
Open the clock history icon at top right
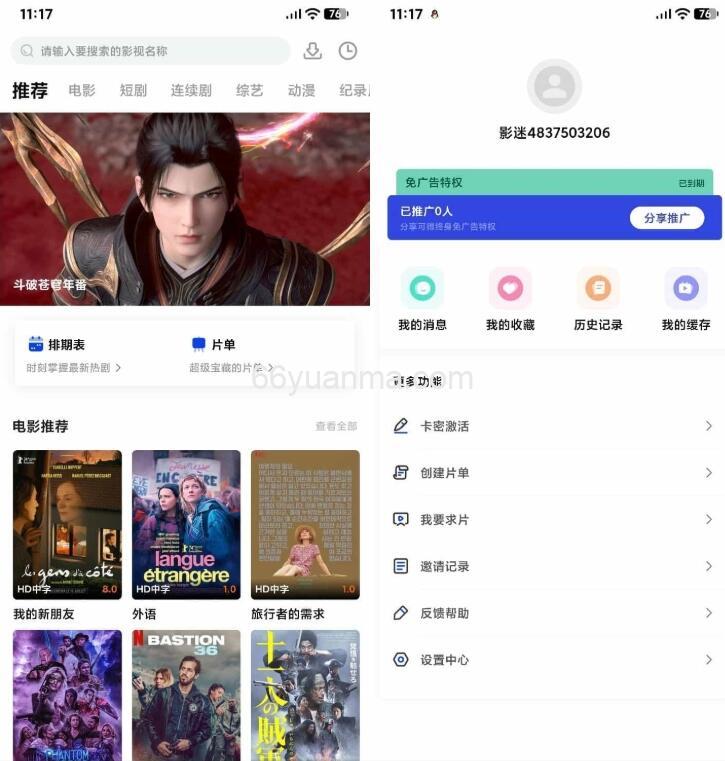click(349, 50)
